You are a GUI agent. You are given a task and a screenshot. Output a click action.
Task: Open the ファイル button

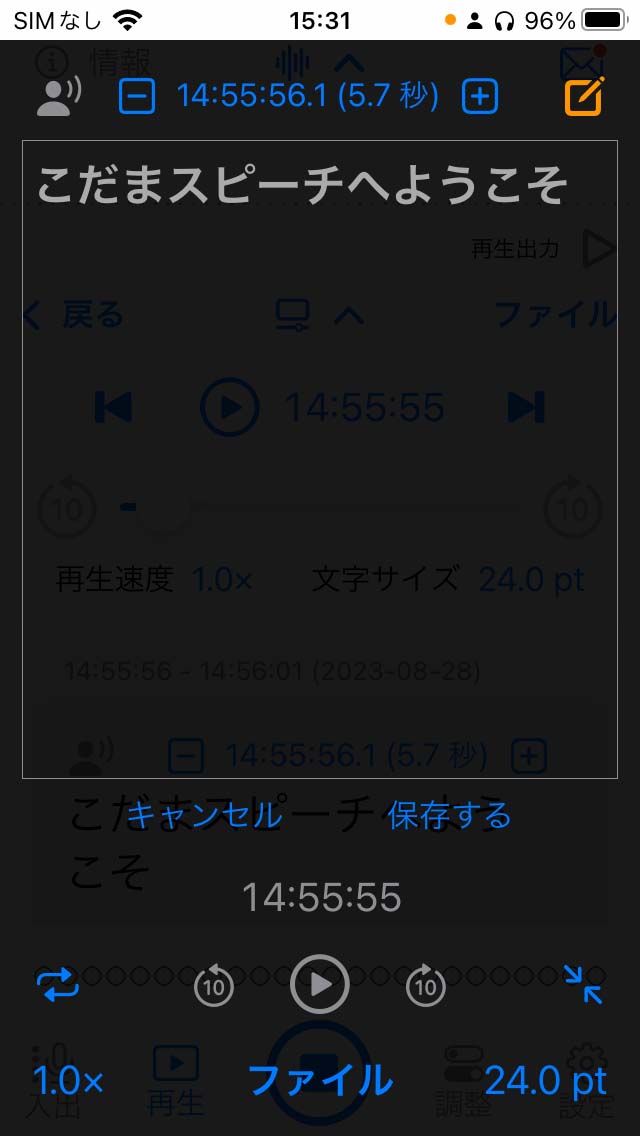[320, 1080]
